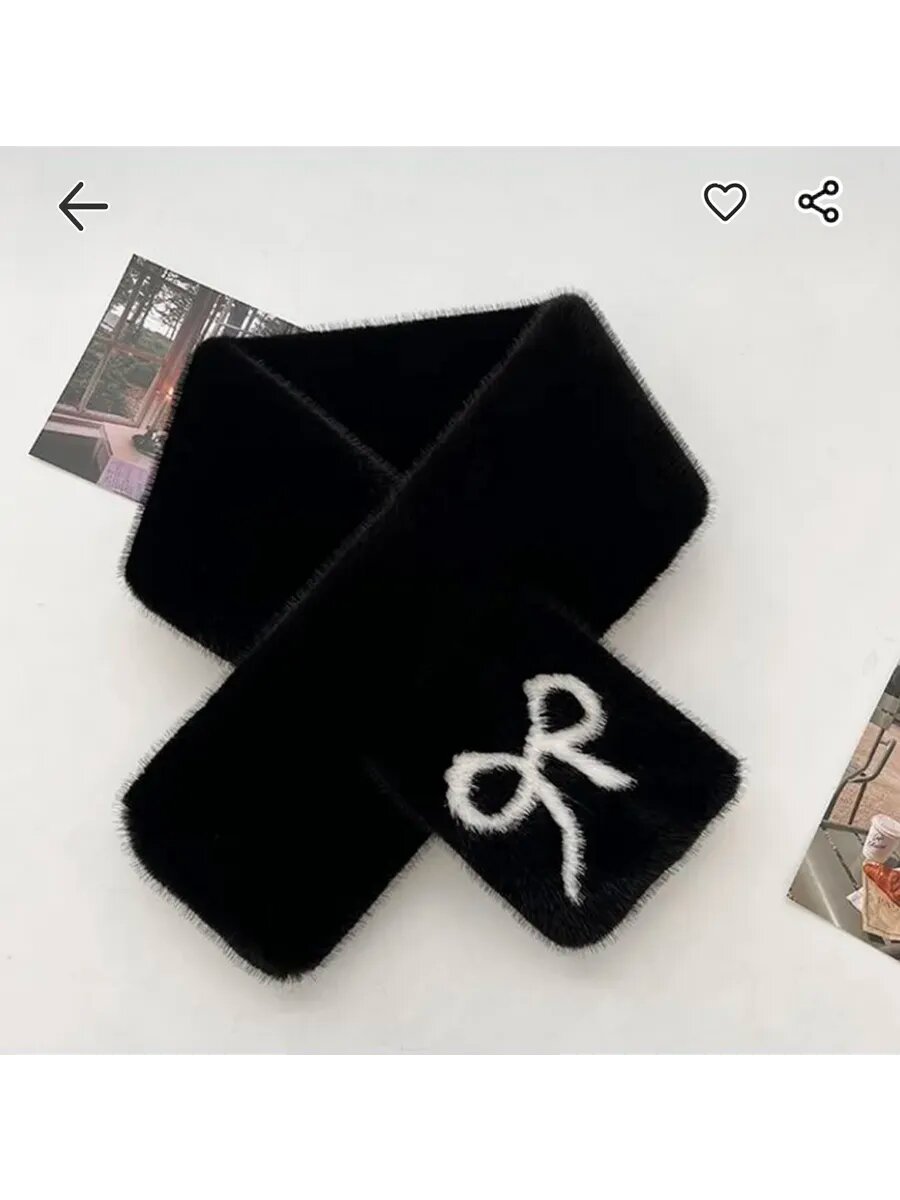This screenshot has width=900, height=1200.
Task: Share this product
Action: click(819, 202)
